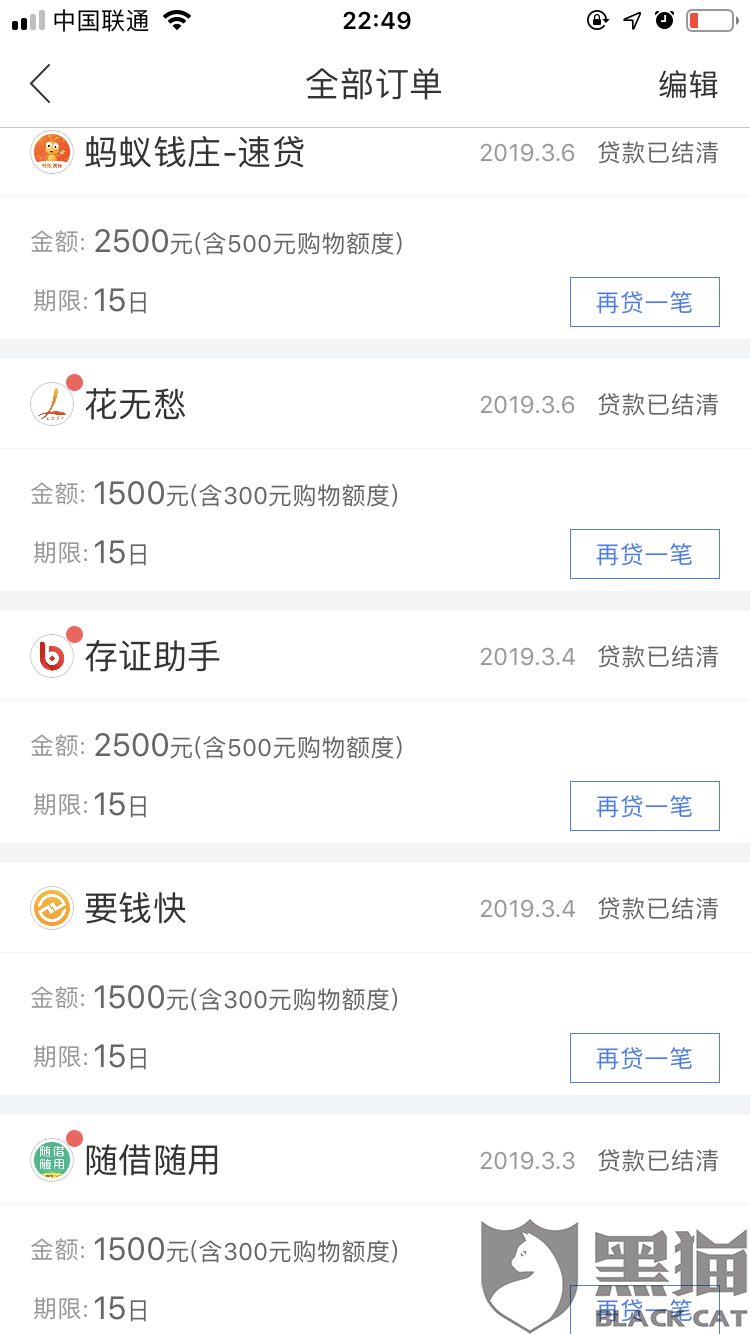Tap 再贷一笔 for 花无愁
Image resolution: width=750 pixels, height=1334 pixels.
tap(644, 554)
